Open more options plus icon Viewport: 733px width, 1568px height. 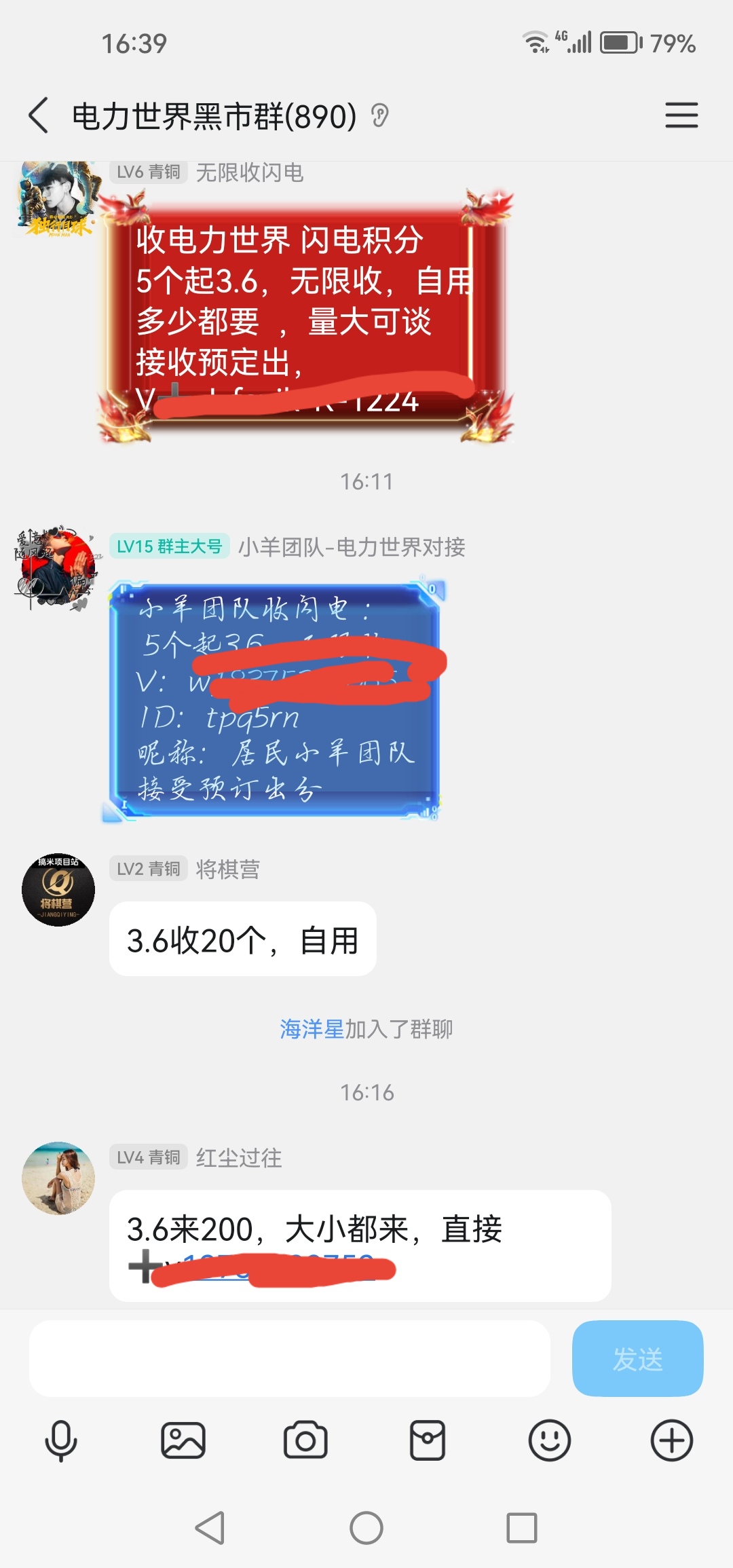point(672,1440)
